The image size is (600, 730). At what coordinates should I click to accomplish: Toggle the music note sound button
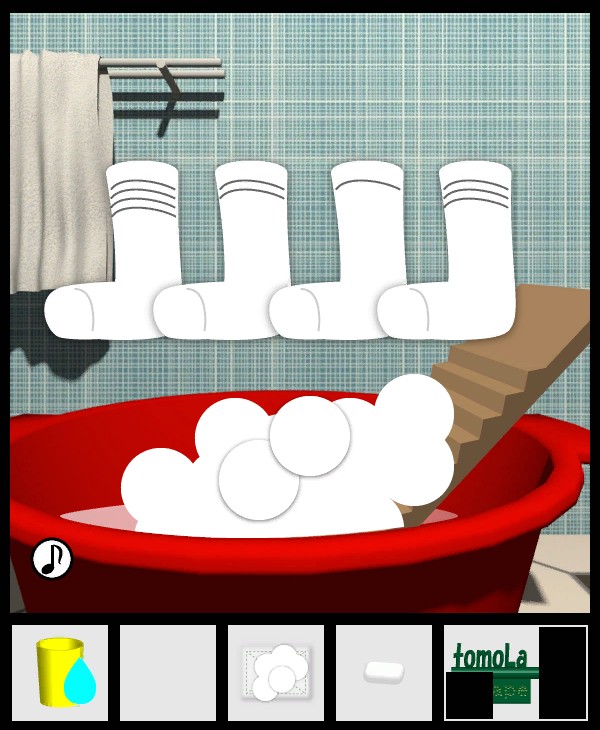tap(52, 558)
